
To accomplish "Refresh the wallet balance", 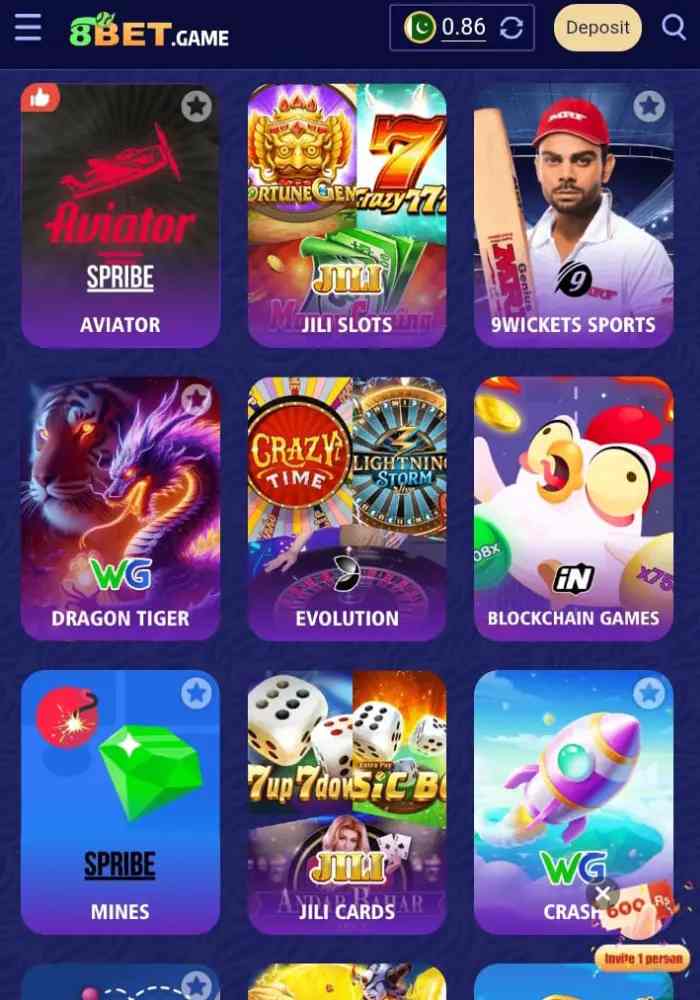I will pyautogui.click(x=511, y=28).
